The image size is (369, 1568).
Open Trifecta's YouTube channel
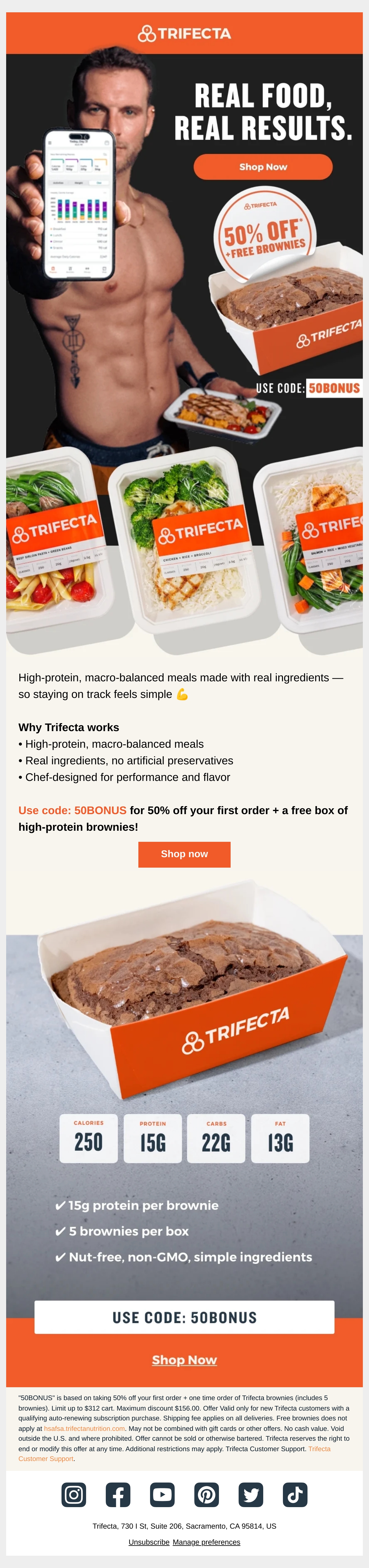click(163, 1494)
